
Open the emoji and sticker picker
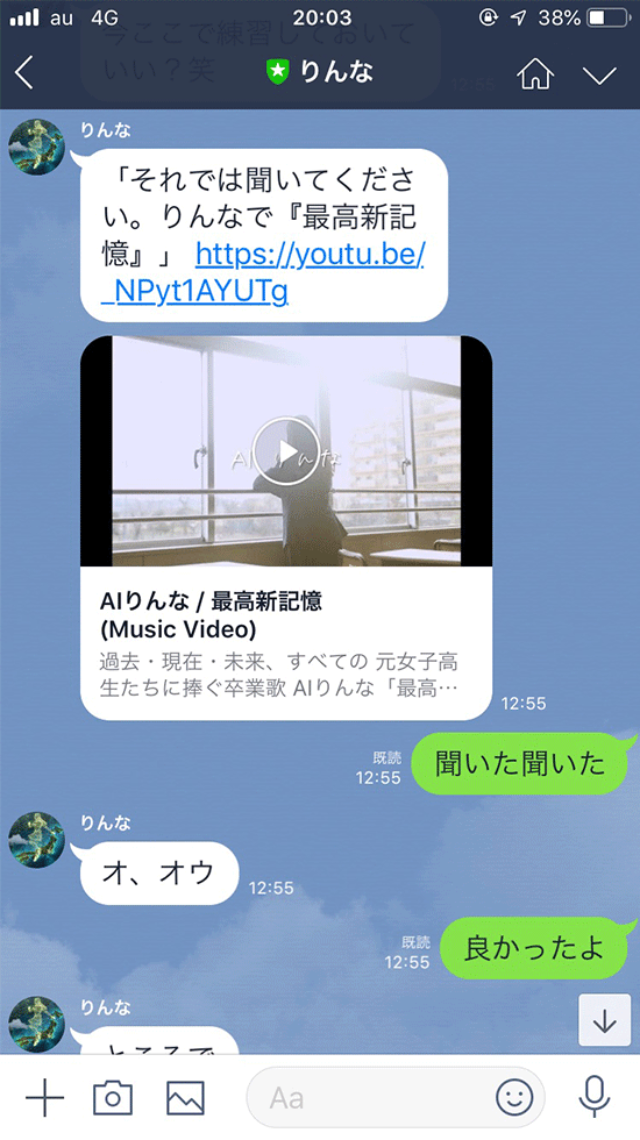click(515, 1098)
